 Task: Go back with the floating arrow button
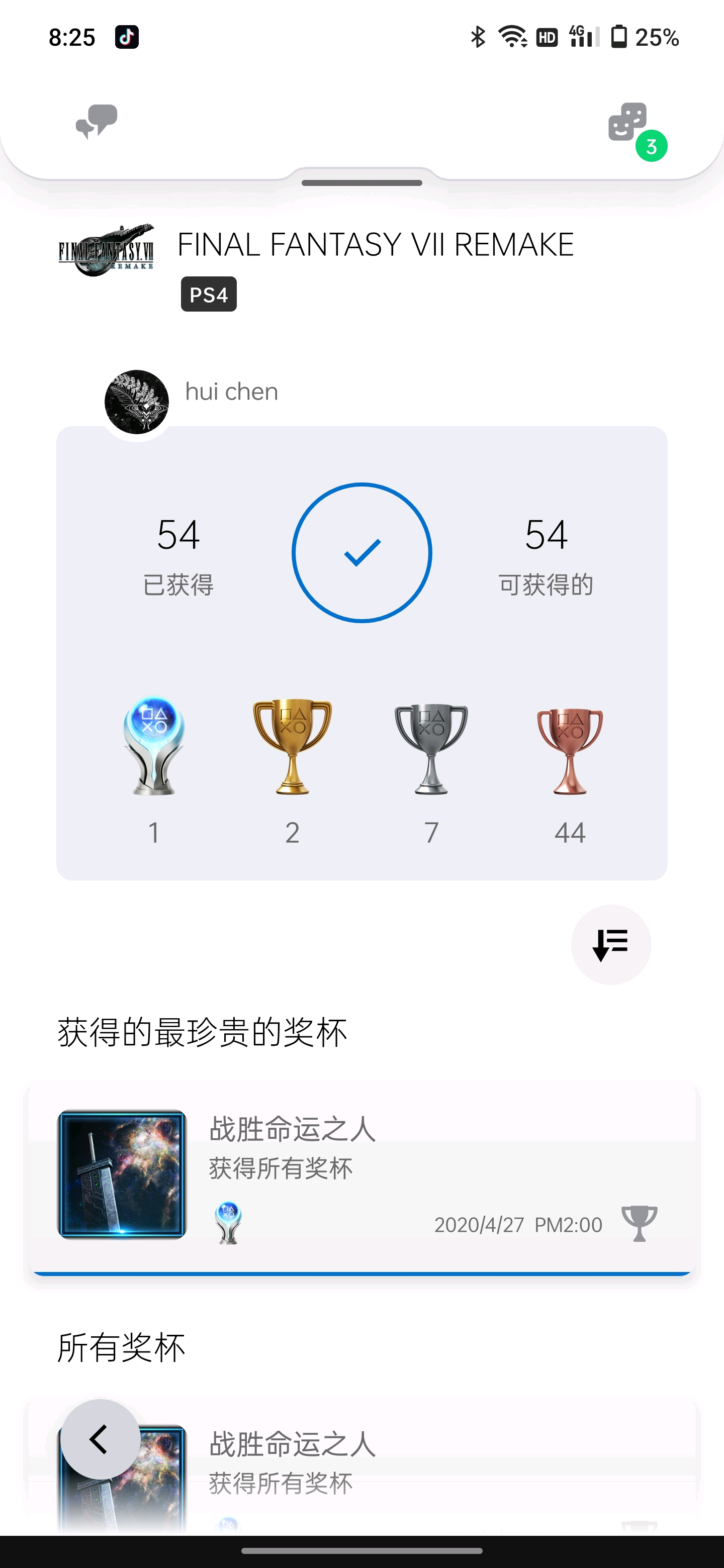[x=101, y=1439]
